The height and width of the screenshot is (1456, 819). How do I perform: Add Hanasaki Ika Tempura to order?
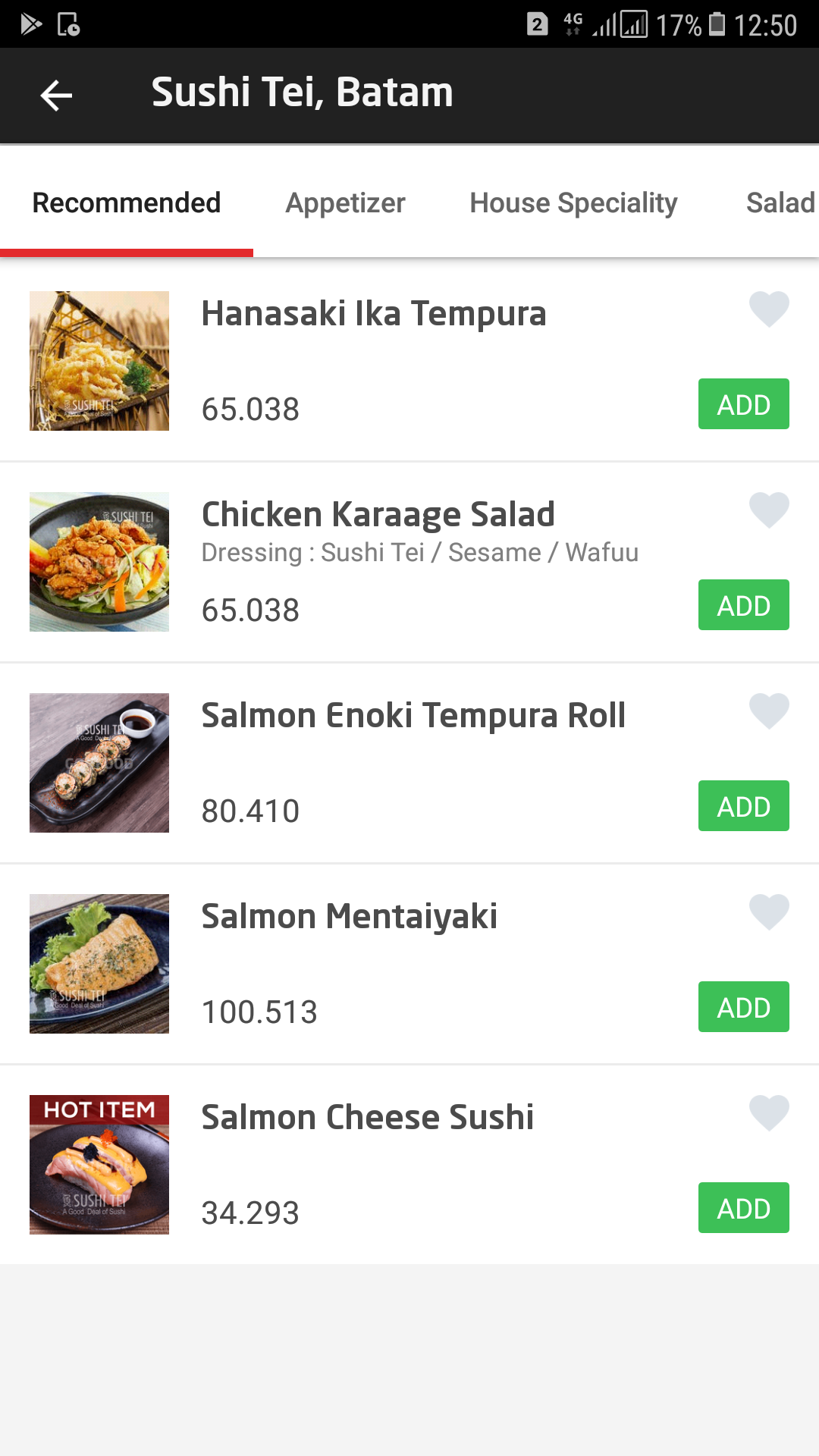coord(743,404)
